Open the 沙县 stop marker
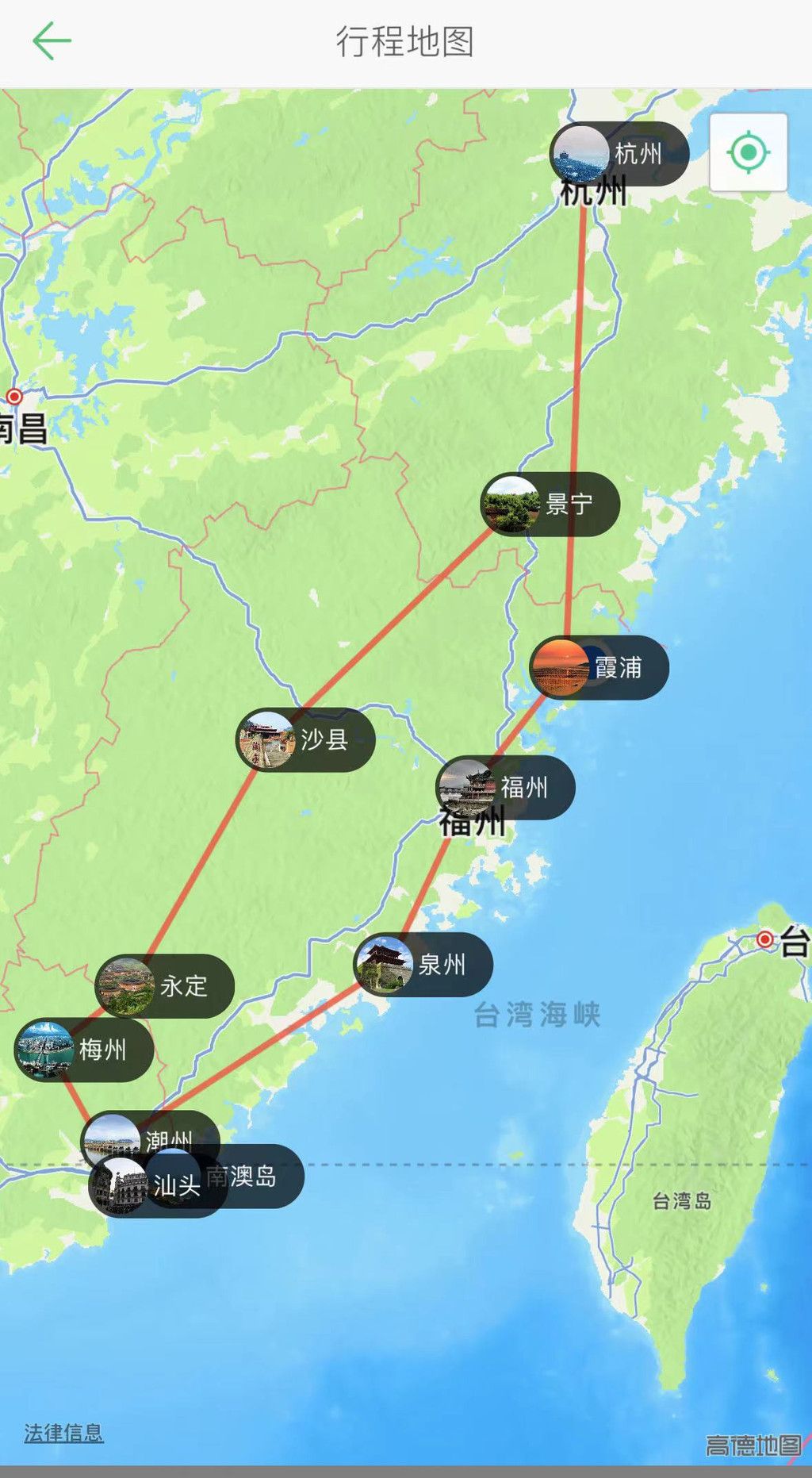The height and width of the screenshot is (1478, 812). 305,739
